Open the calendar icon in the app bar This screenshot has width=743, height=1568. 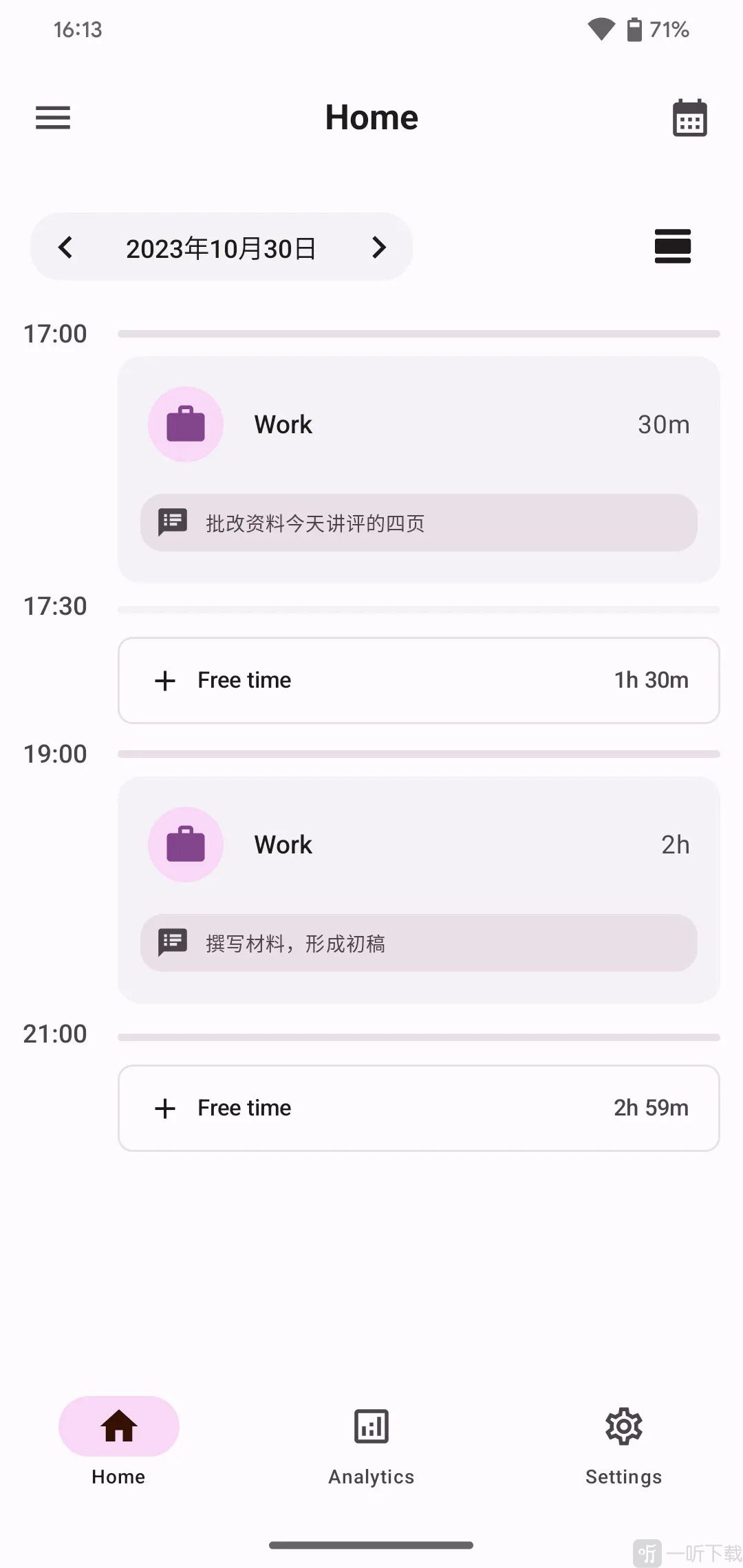coord(689,118)
